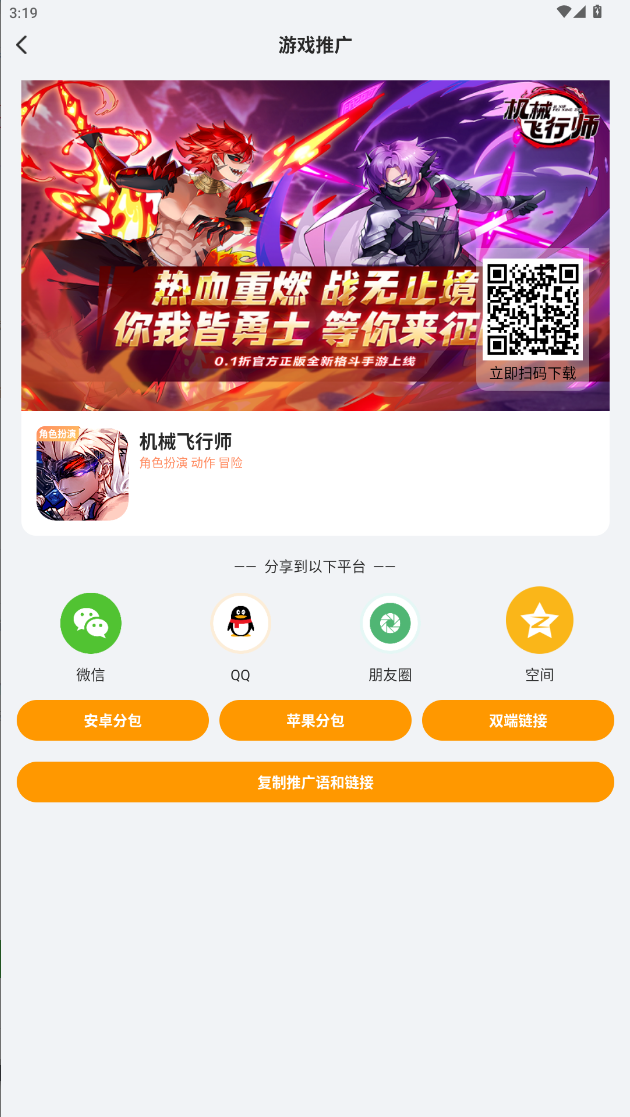Tap the 安卓分包 button
Screen dimensions: 630x1117
coord(113,720)
